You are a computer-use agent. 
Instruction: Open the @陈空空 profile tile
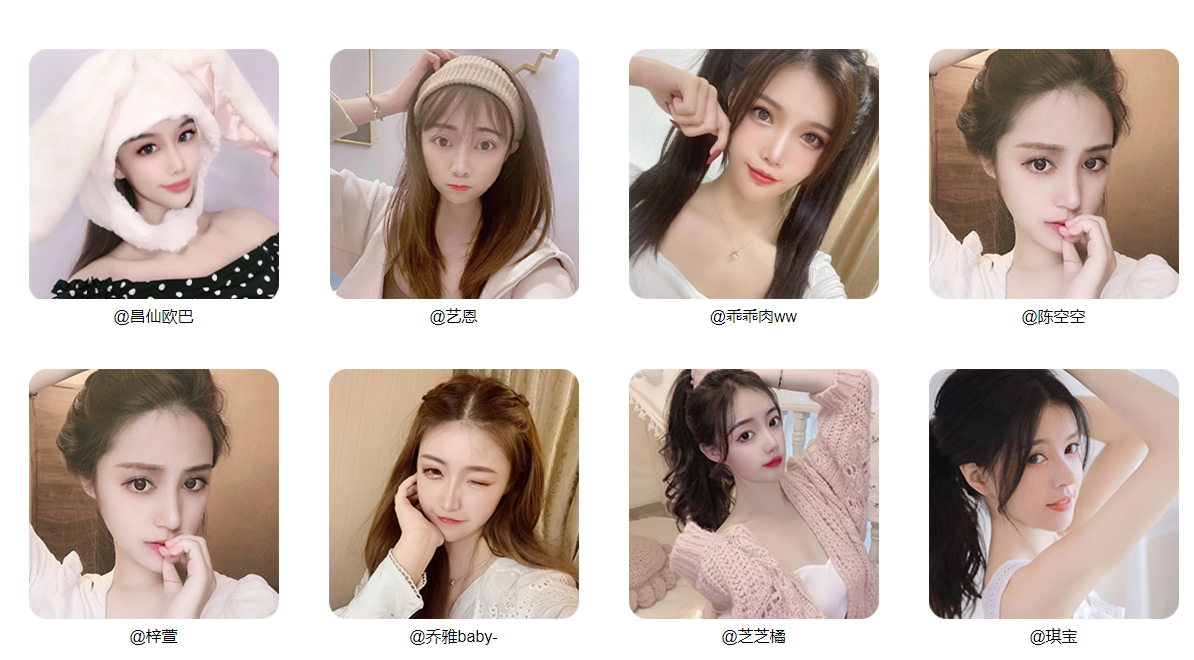pyautogui.click(x=1053, y=174)
